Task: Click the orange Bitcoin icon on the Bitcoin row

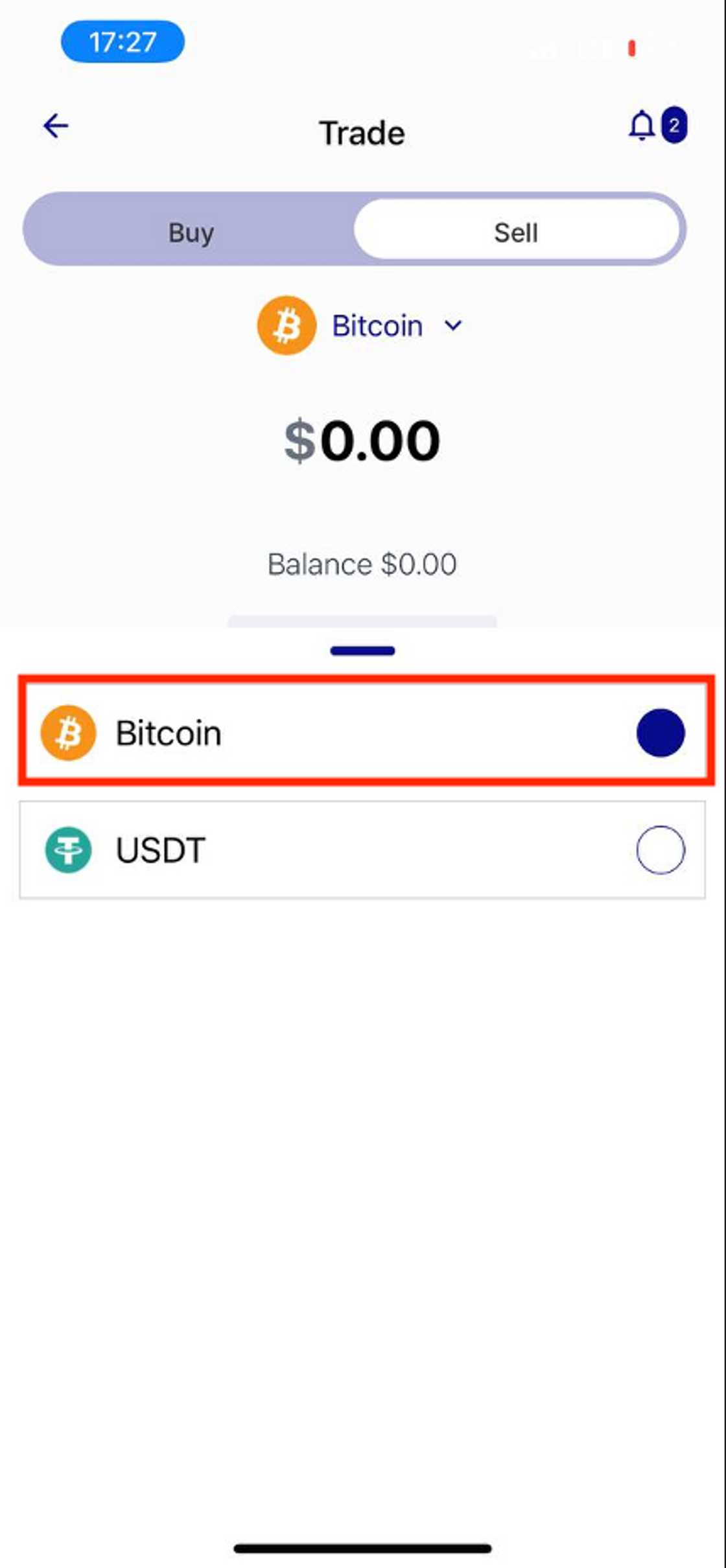Action: click(x=69, y=733)
